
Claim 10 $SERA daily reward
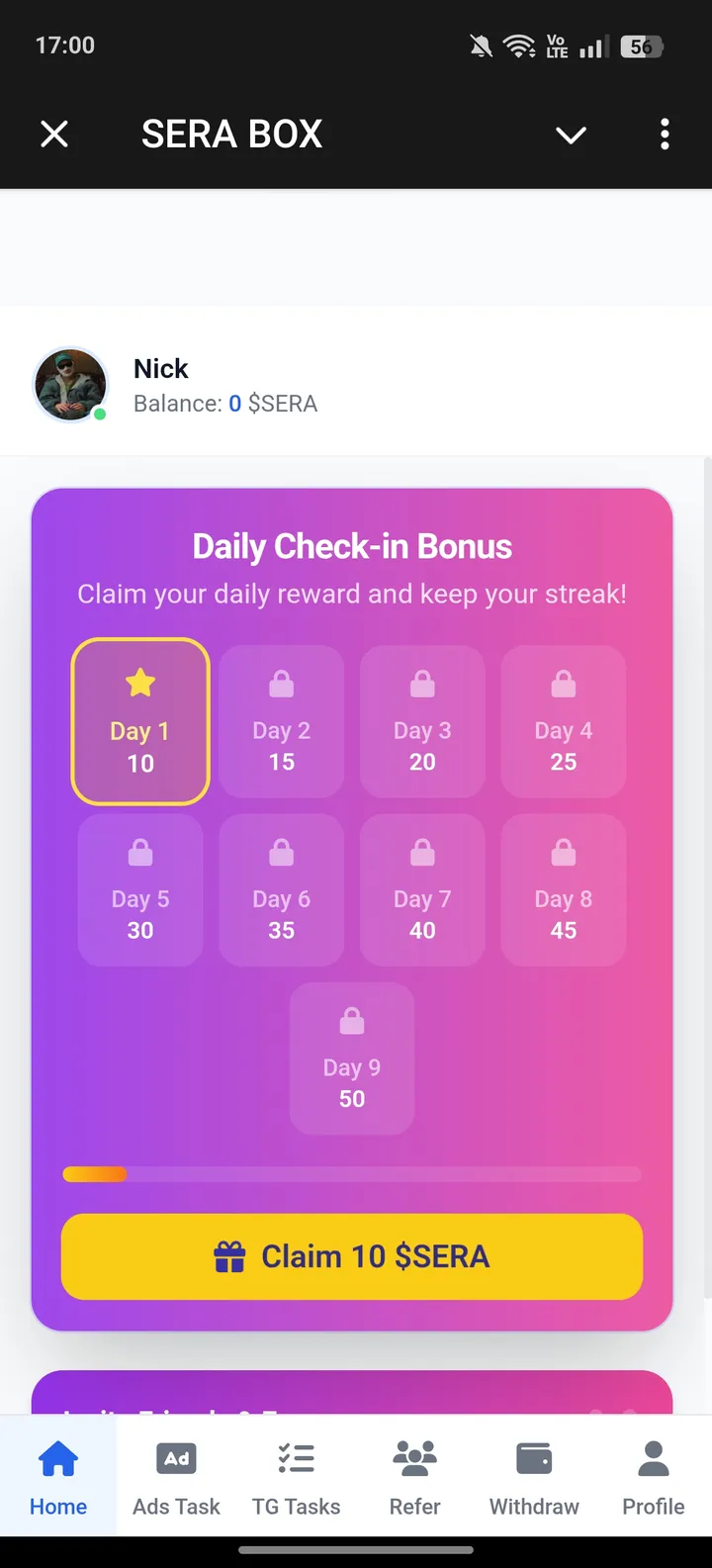pos(352,1256)
